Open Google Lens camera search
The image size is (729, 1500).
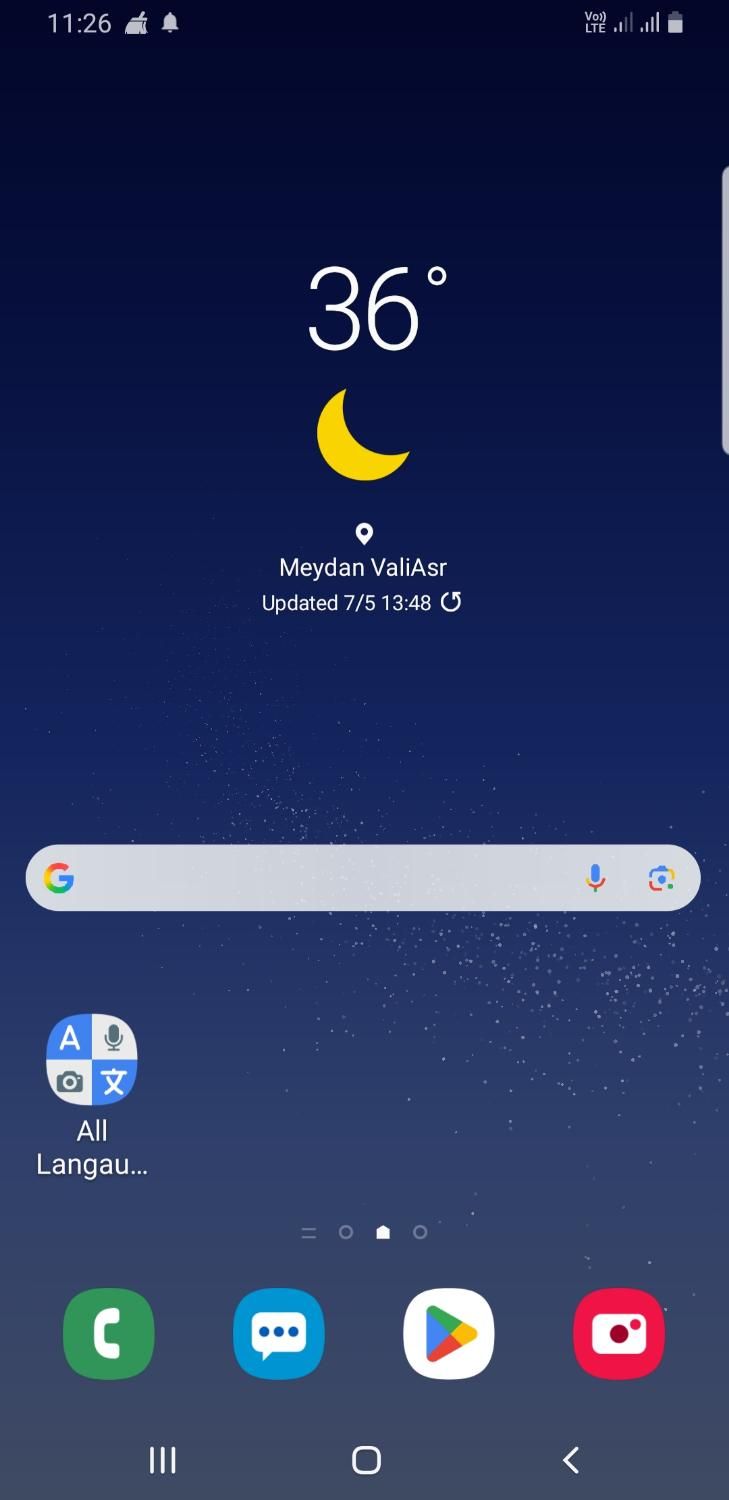point(661,878)
